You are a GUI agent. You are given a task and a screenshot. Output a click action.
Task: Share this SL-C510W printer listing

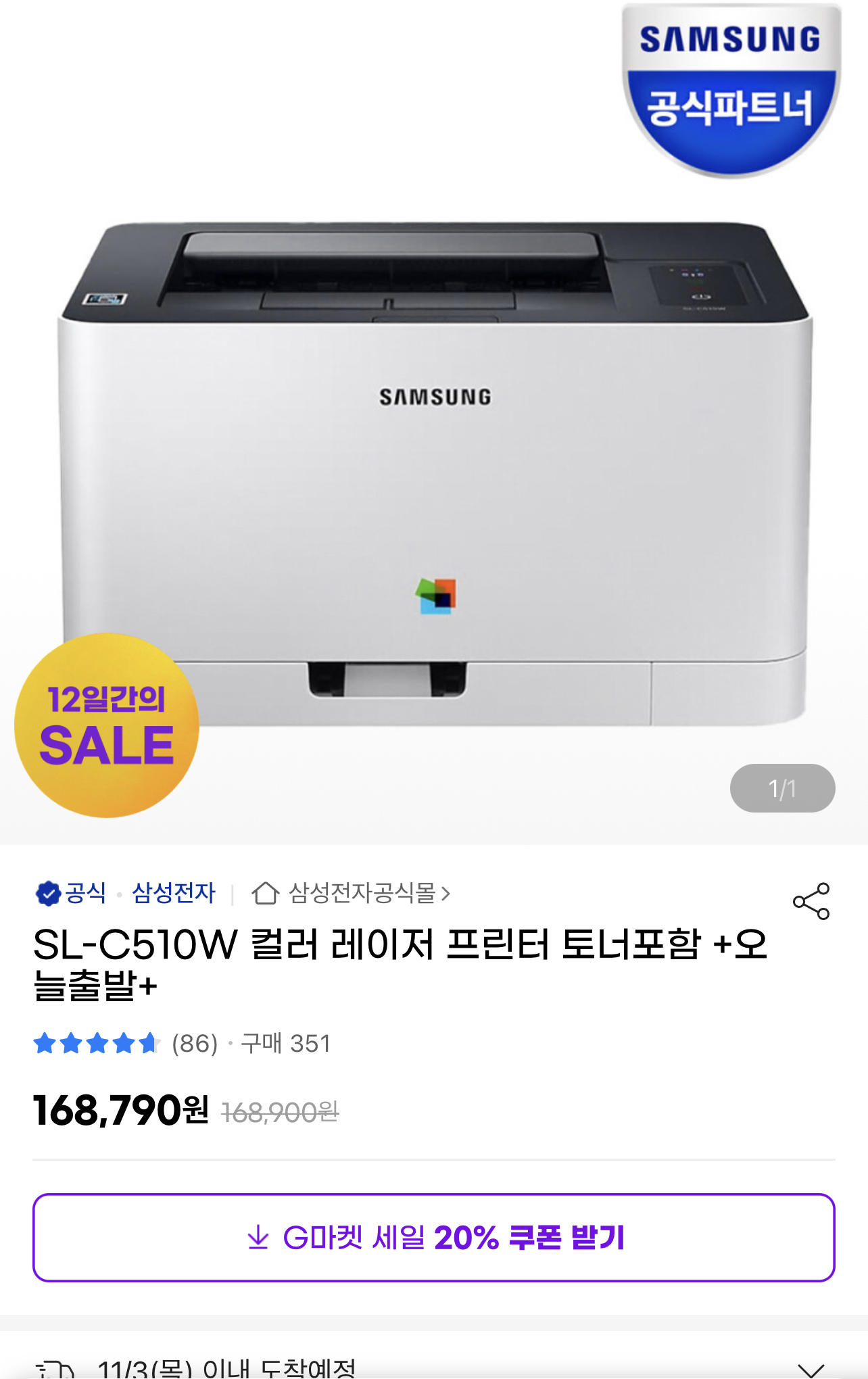811,901
